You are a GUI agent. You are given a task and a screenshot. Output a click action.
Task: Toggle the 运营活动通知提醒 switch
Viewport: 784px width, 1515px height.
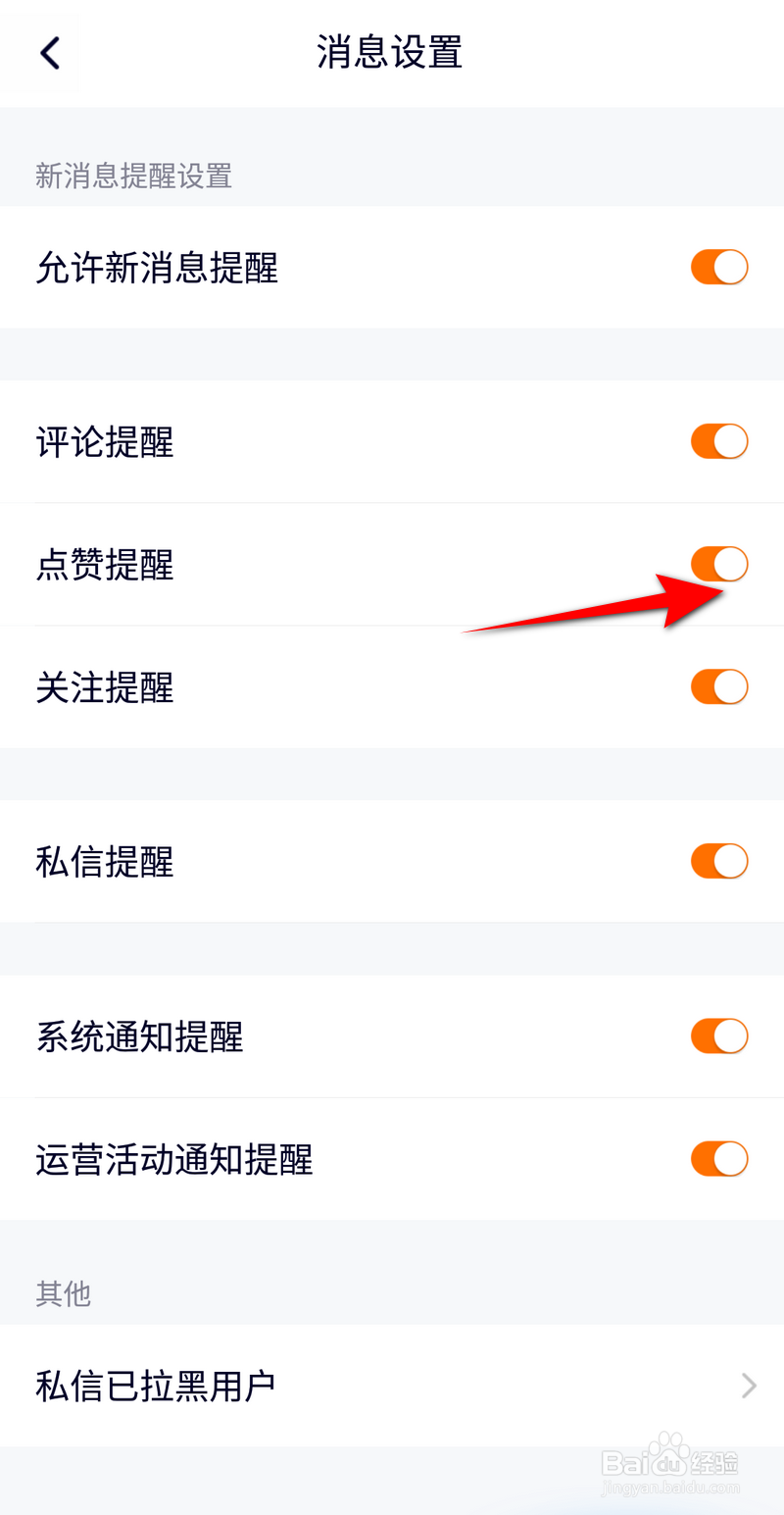(719, 1159)
